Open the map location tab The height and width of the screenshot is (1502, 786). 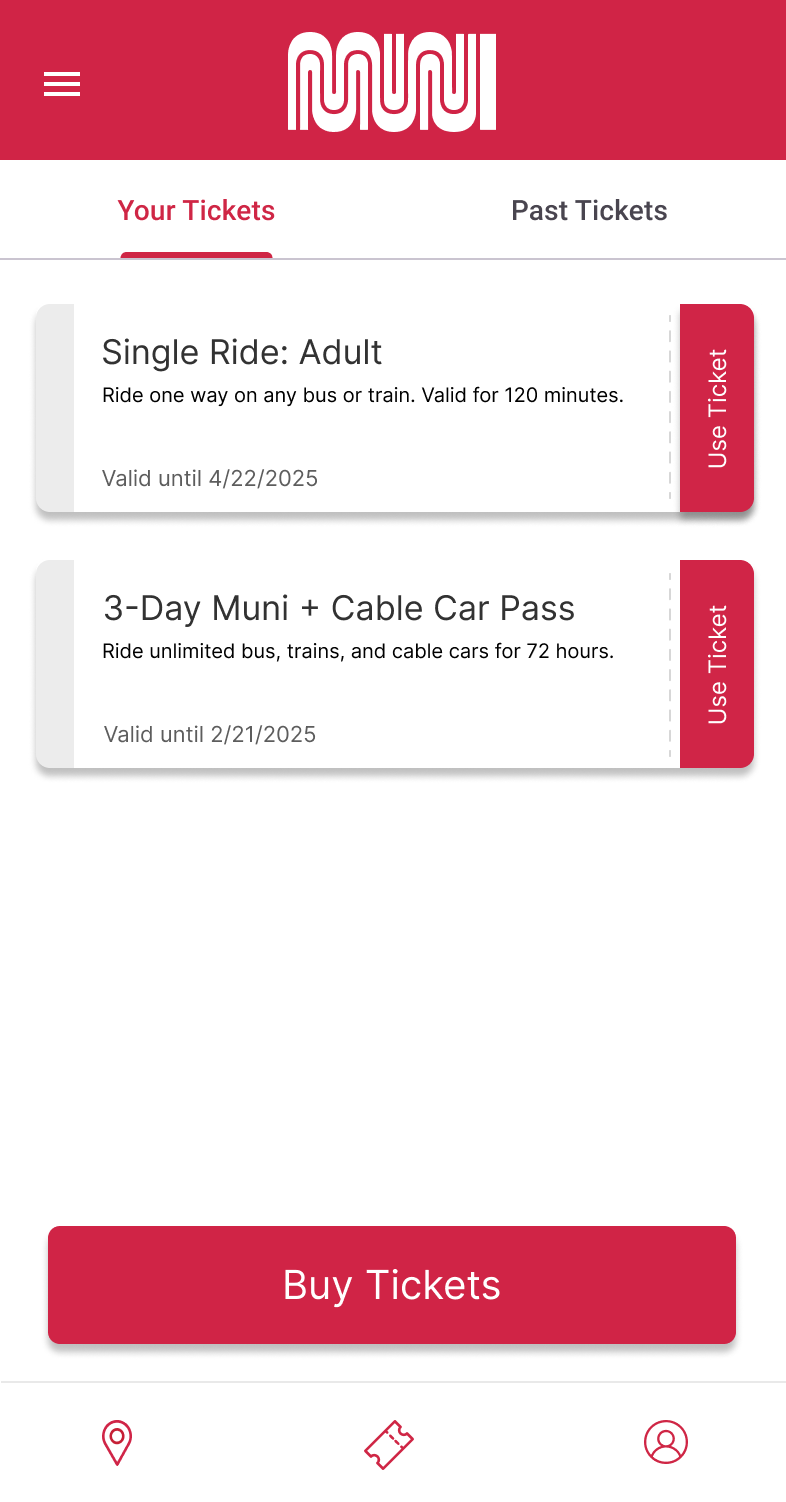click(118, 1443)
